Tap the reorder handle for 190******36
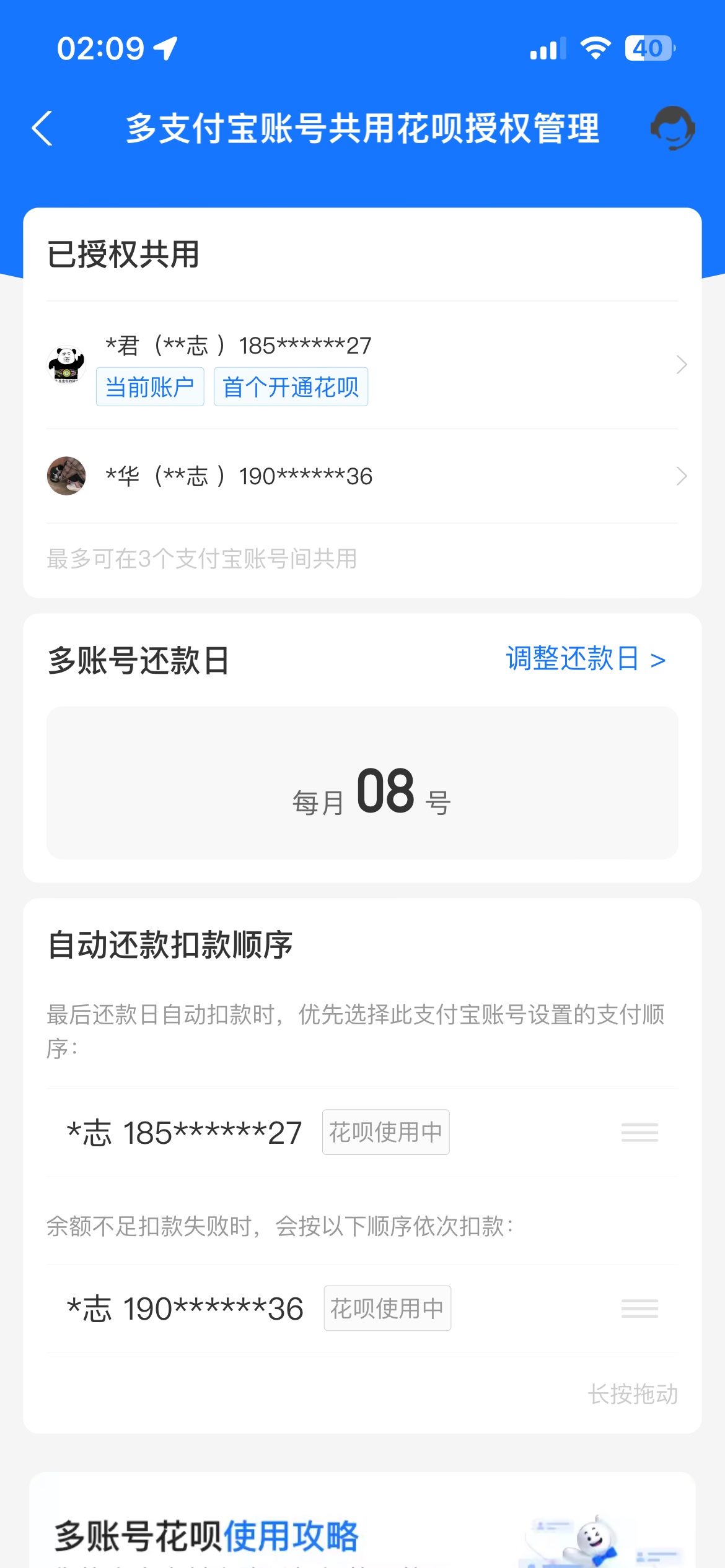Screen dimensions: 725x1568 [x=639, y=1309]
